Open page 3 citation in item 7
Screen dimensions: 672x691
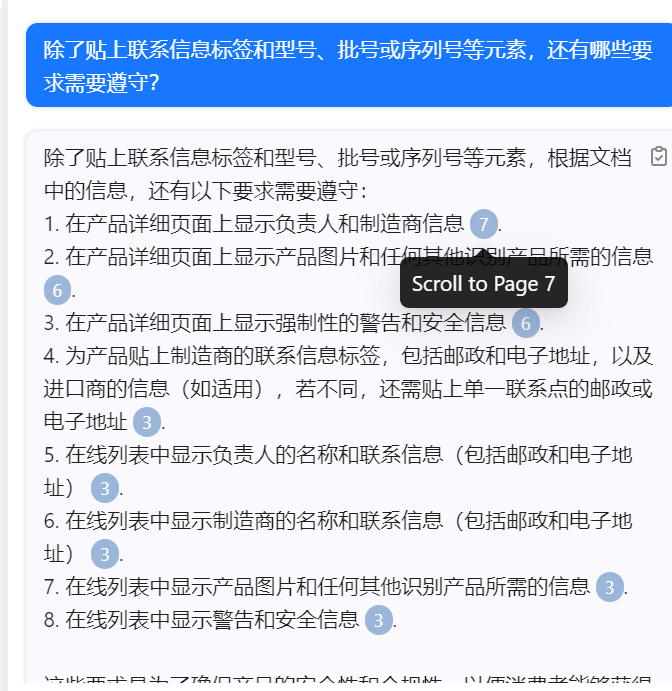point(609,587)
